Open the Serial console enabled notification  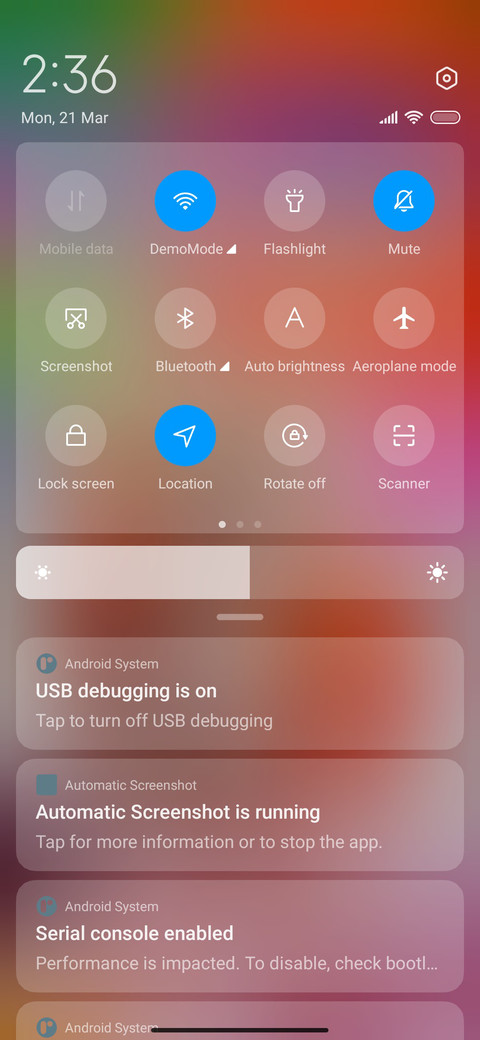click(240, 937)
